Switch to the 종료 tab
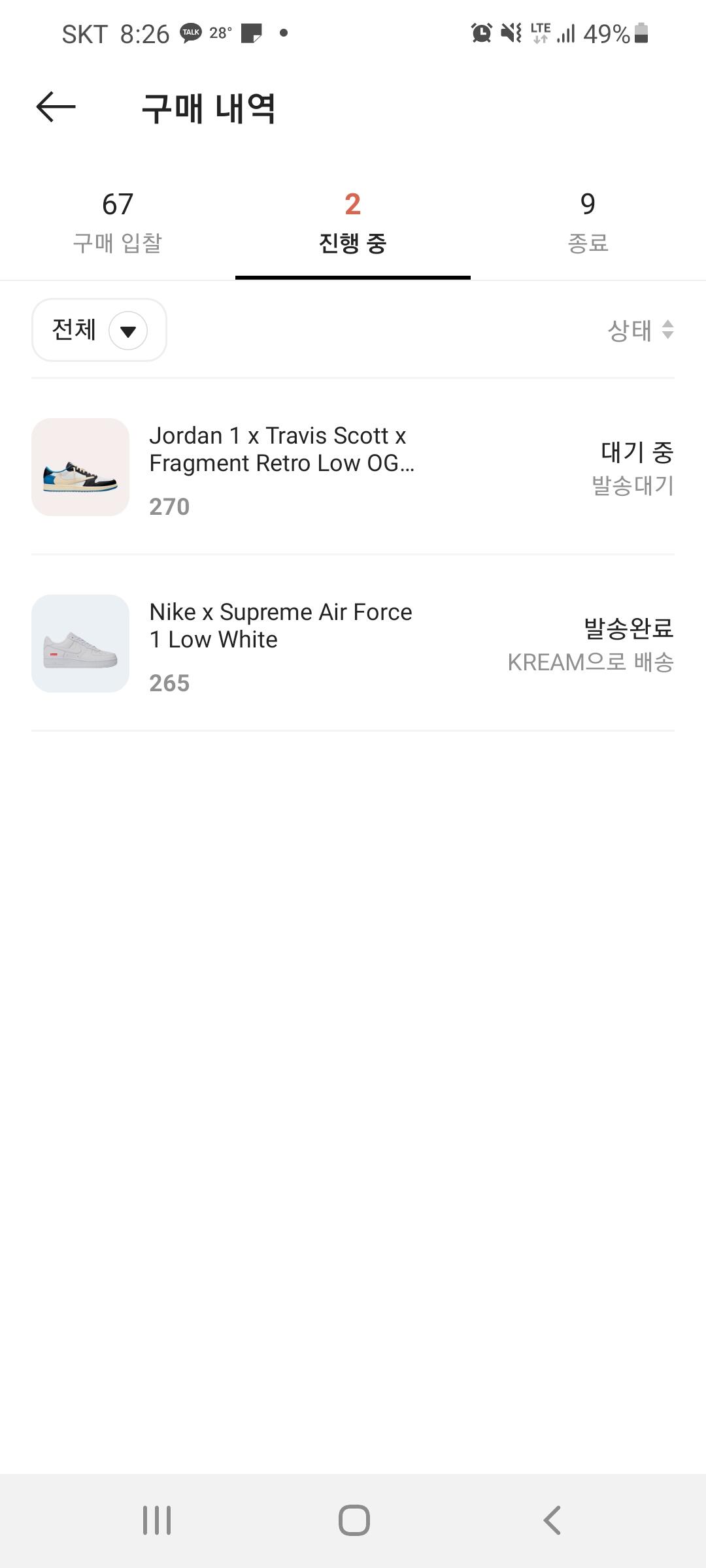Viewport: 706px width, 1568px height. [x=588, y=223]
